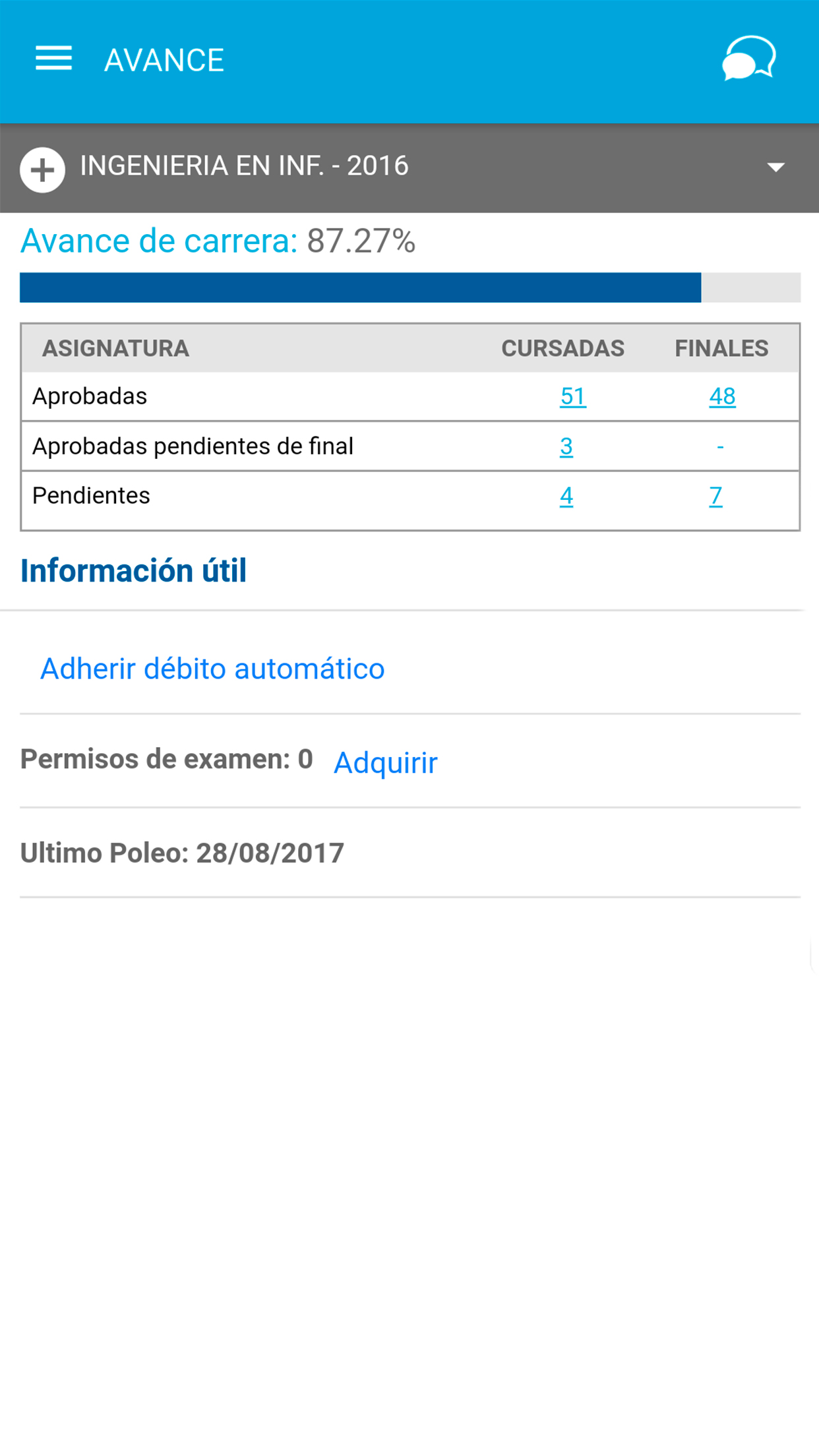The height and width of the screenshot is (1456, 819).
Task: Collapse the INGENIERIA EN INF. panel chevron
Action: [777, 167]
